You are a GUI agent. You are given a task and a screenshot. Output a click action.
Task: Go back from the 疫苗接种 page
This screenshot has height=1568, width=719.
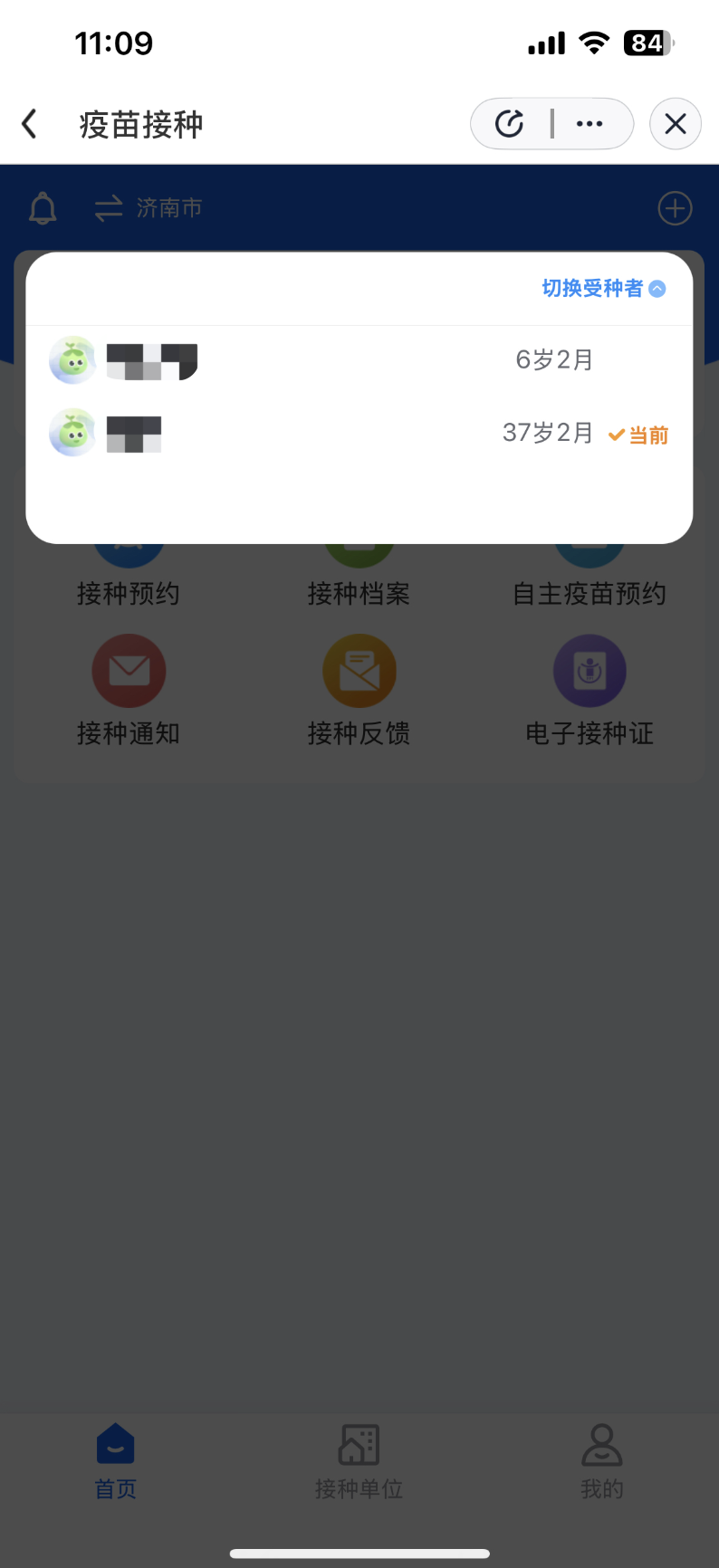pyautogui.click(x=30, y=124)
